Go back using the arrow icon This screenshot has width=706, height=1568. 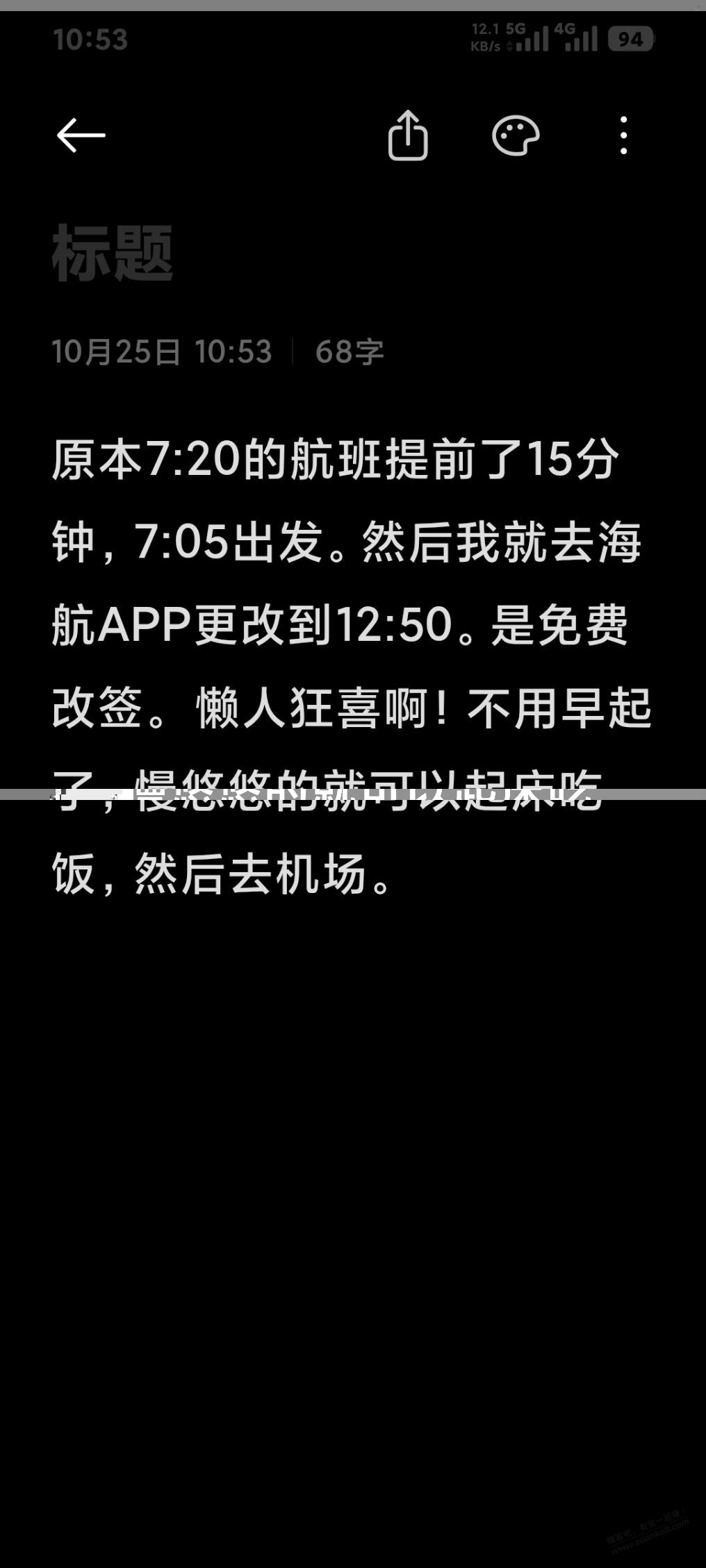tap(81, 135)
